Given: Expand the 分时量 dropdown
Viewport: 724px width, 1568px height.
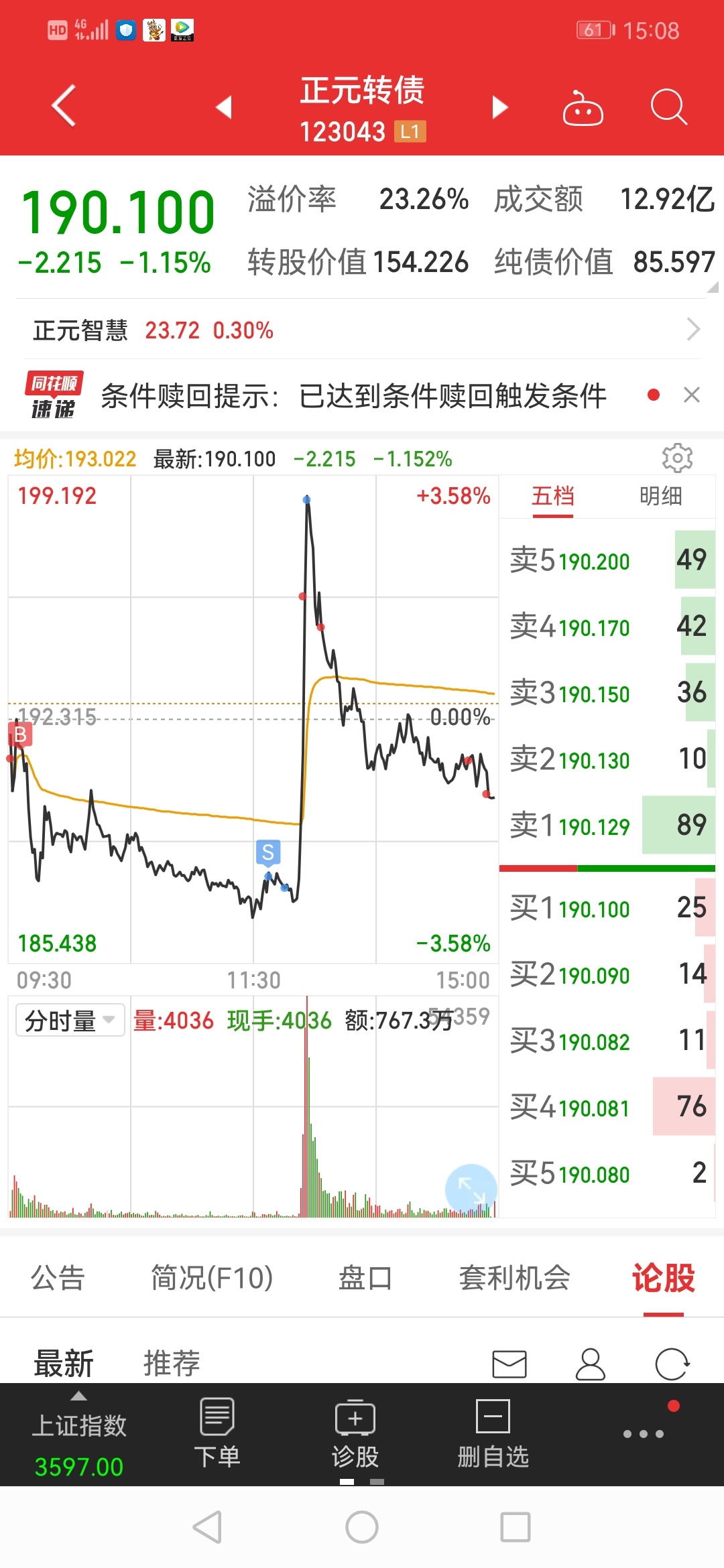Looking at the screenshot, I should 70,1021.
